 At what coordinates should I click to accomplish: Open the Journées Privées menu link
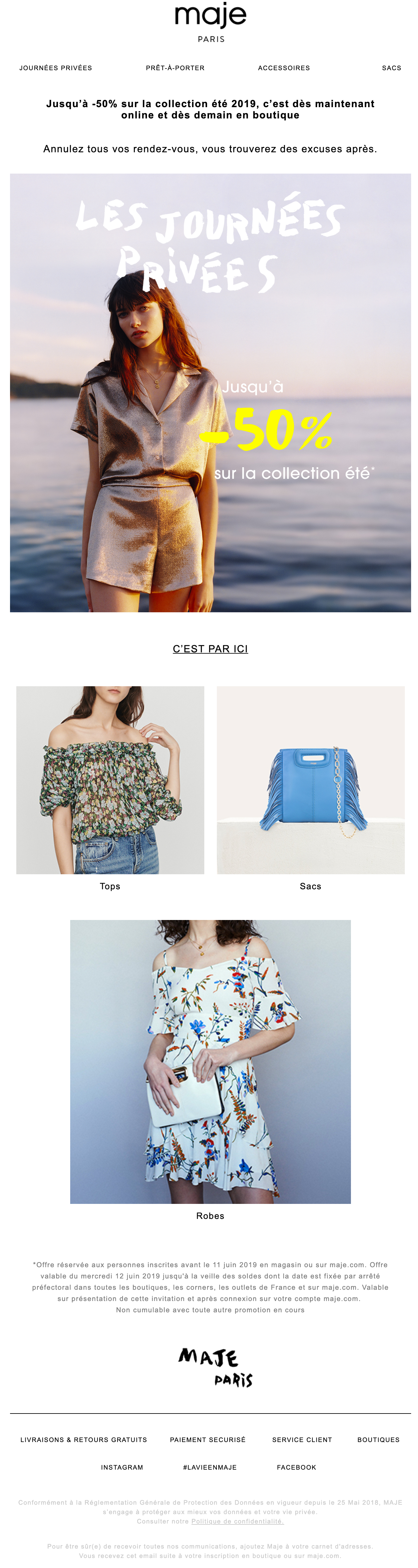pos(55,68)
